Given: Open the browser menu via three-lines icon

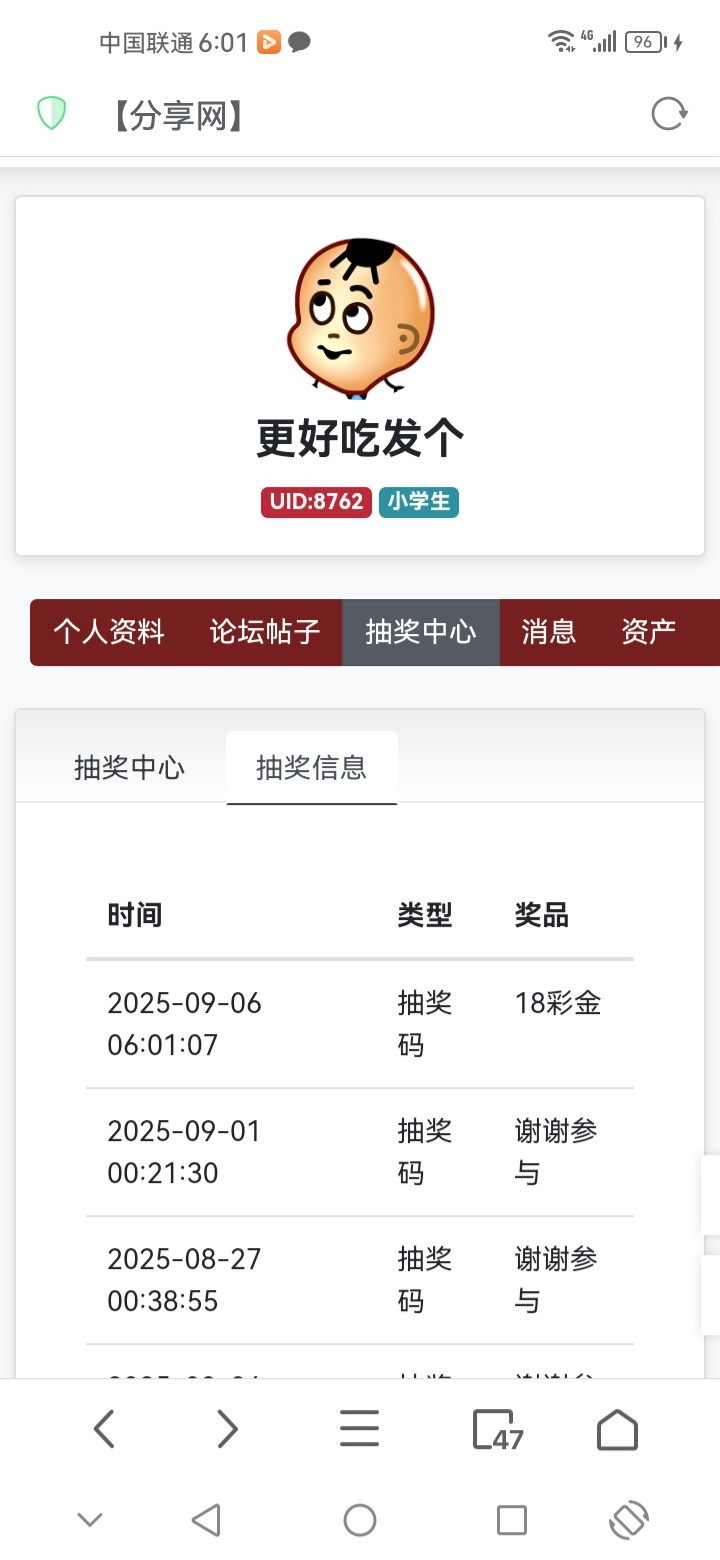Looking at the screenshot, I should coord(358,1428).
